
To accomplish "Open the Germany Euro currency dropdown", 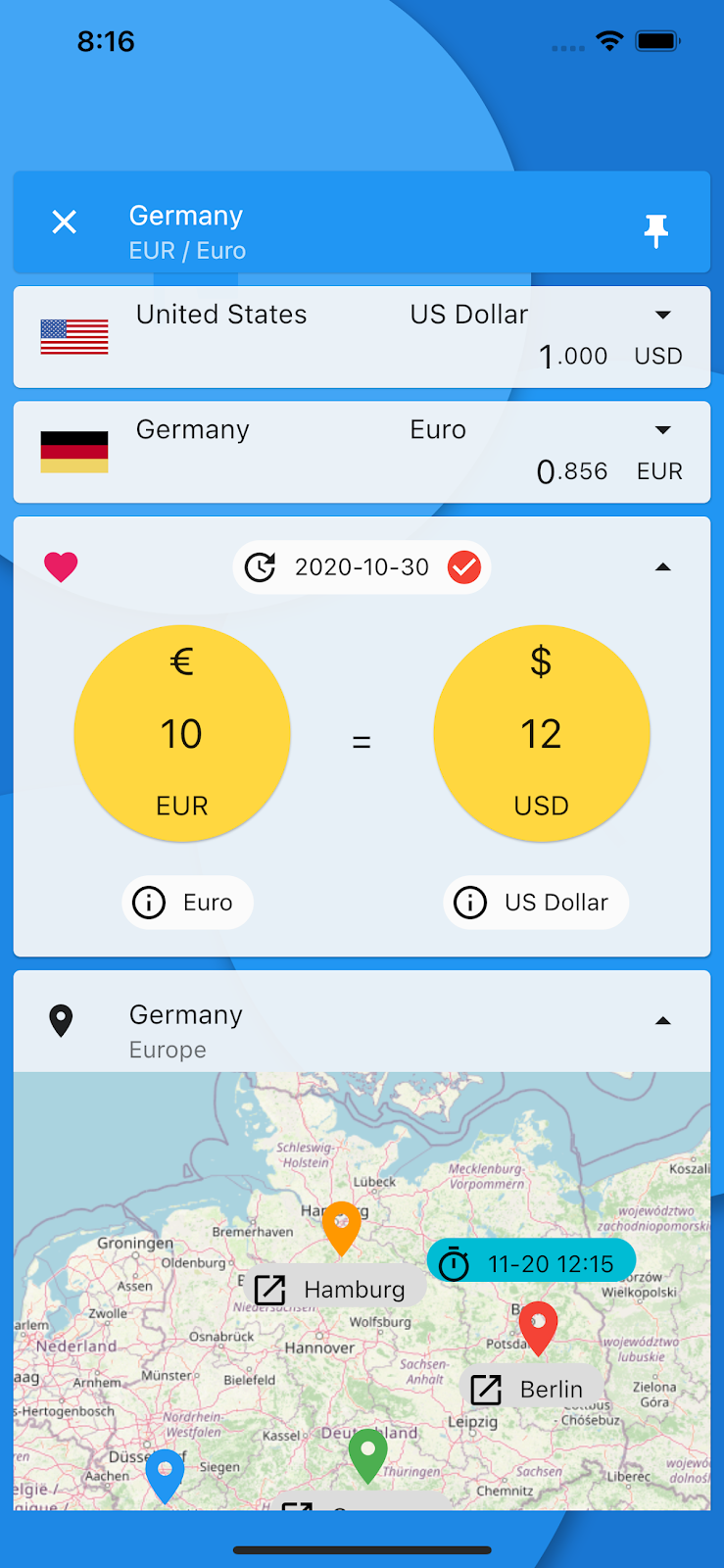I will 663,430.
